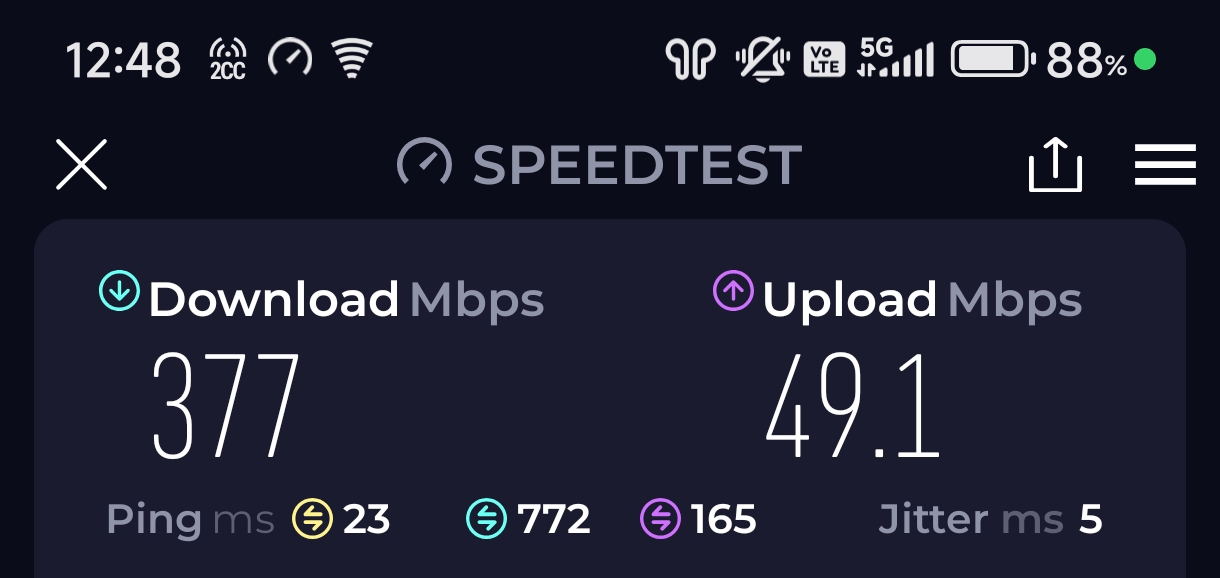This screenshot has width=1220, height=578.
Task: Share the speed test result
Action: point(1055,164)
